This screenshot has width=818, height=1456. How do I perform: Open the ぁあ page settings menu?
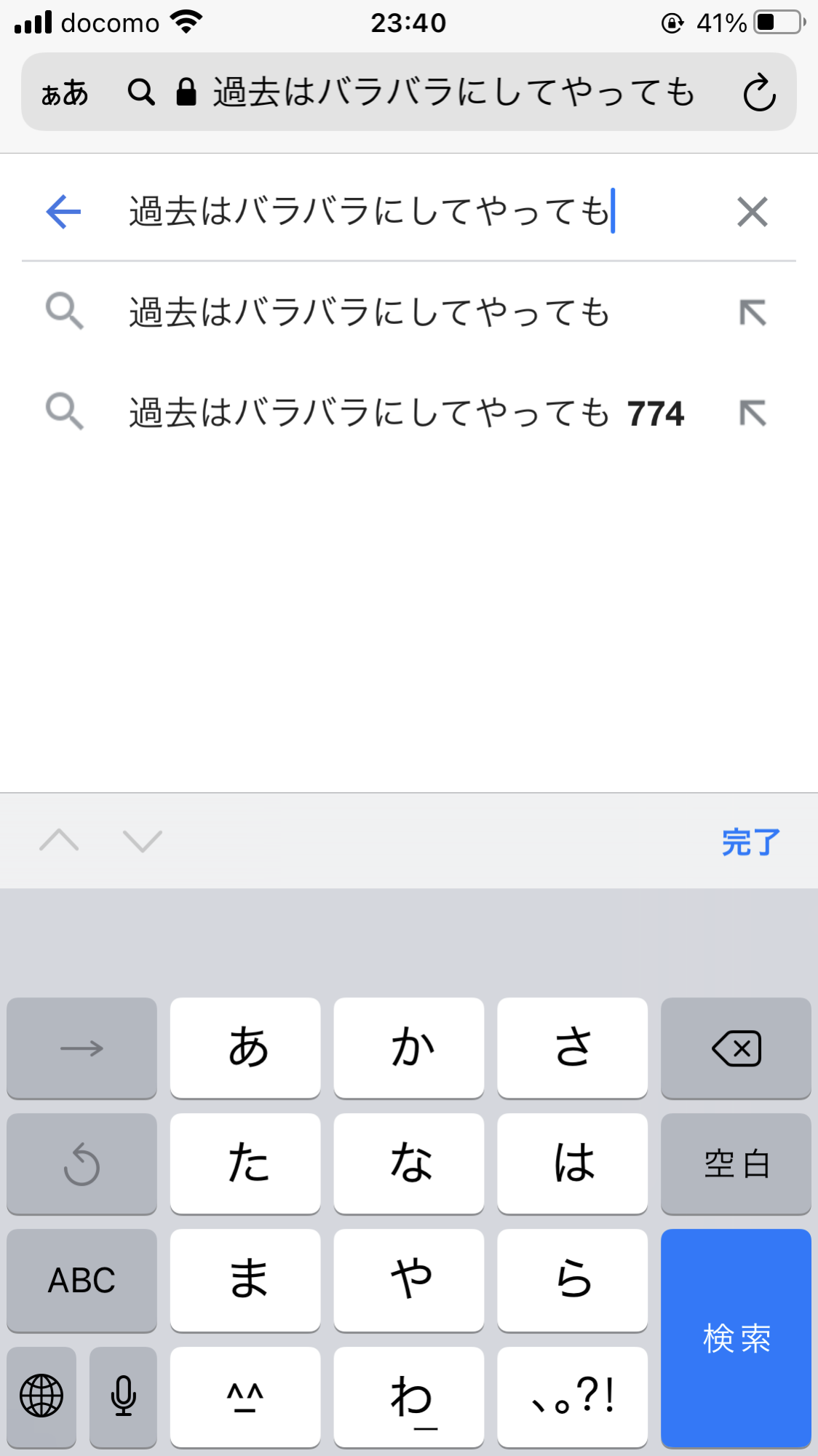pos(65,93)
